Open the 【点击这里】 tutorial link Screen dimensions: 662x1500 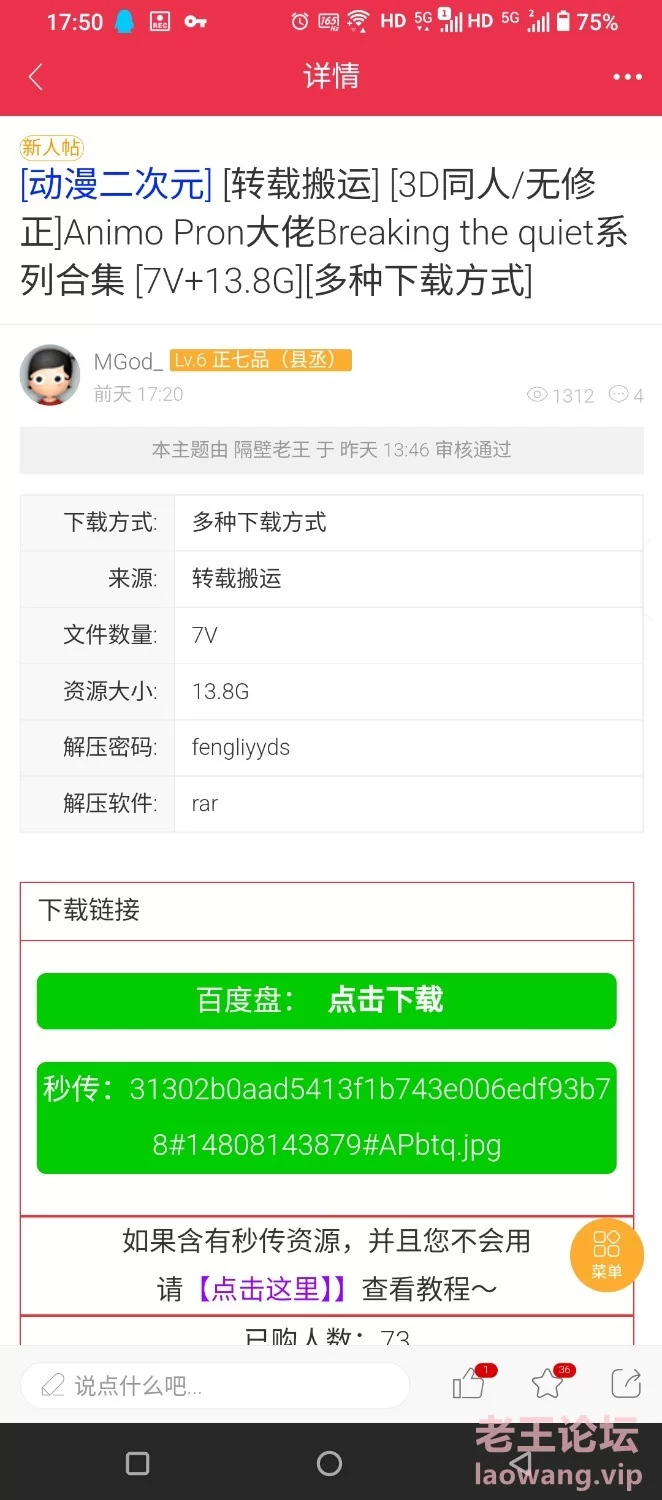pyautogui.click(x=271, y=1288)
